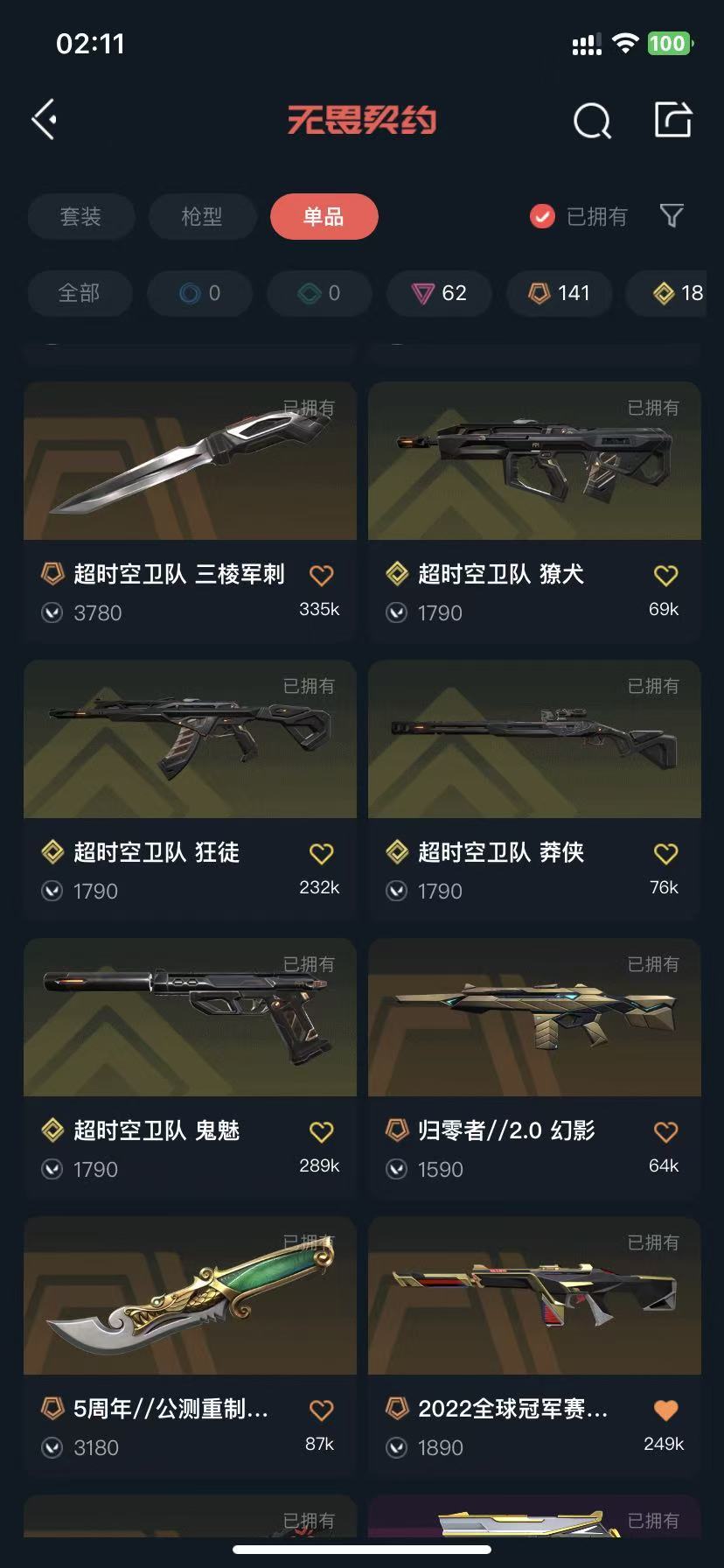
Task: Unlike the 2022全球冠军赛 skin
Action: pyautogui.click(x=665, y=1410)
